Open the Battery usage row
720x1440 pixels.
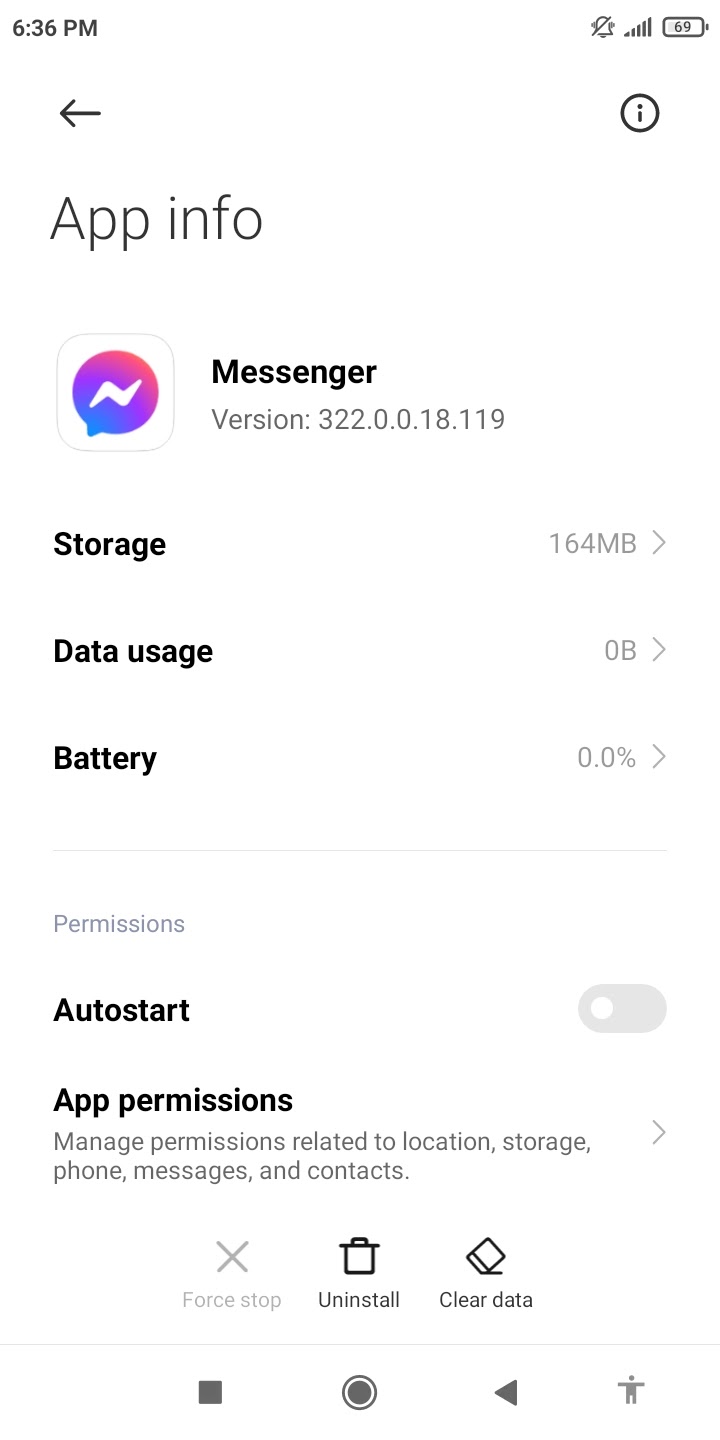360,758
